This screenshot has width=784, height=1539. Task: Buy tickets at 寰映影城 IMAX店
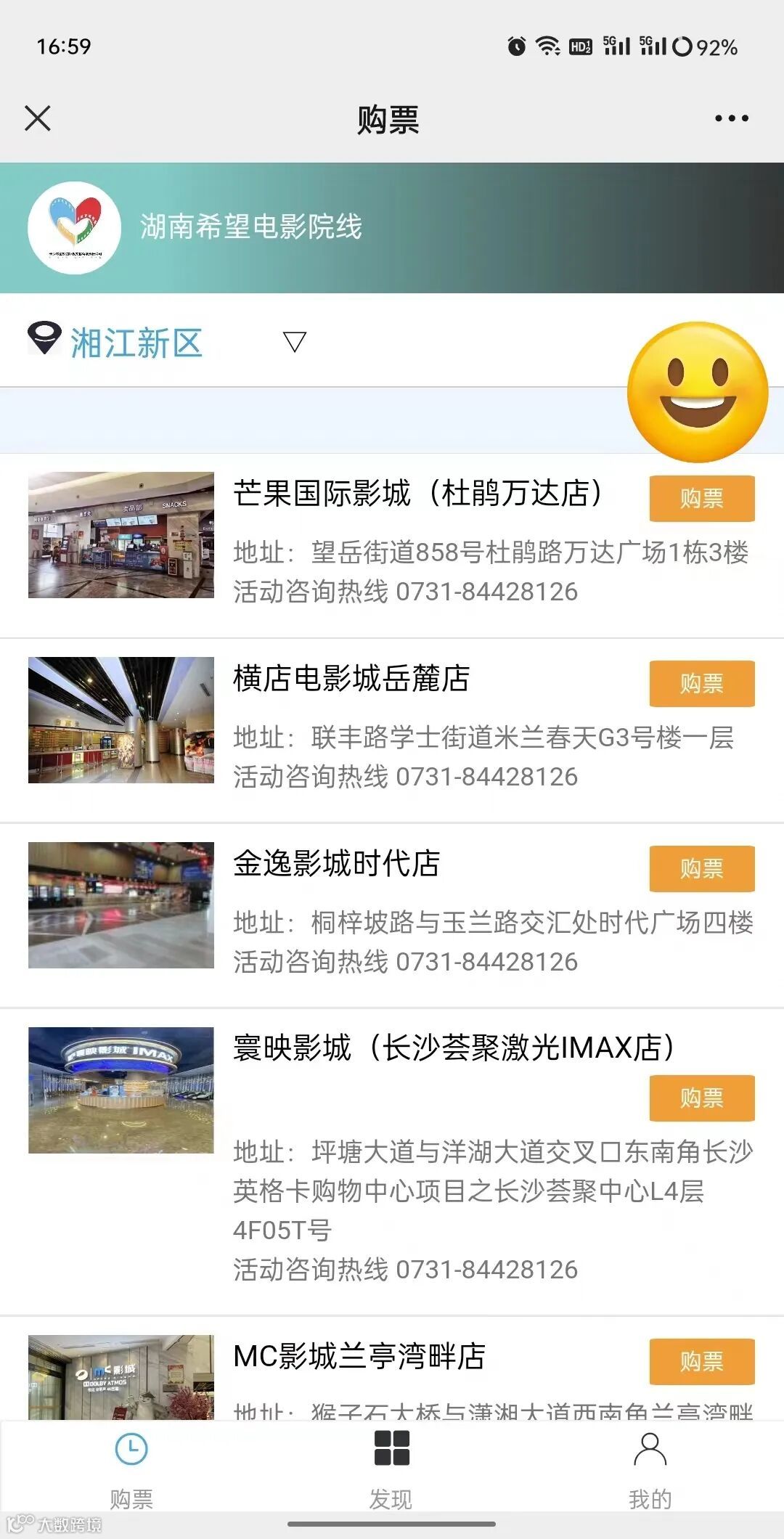coord(701,1098)
